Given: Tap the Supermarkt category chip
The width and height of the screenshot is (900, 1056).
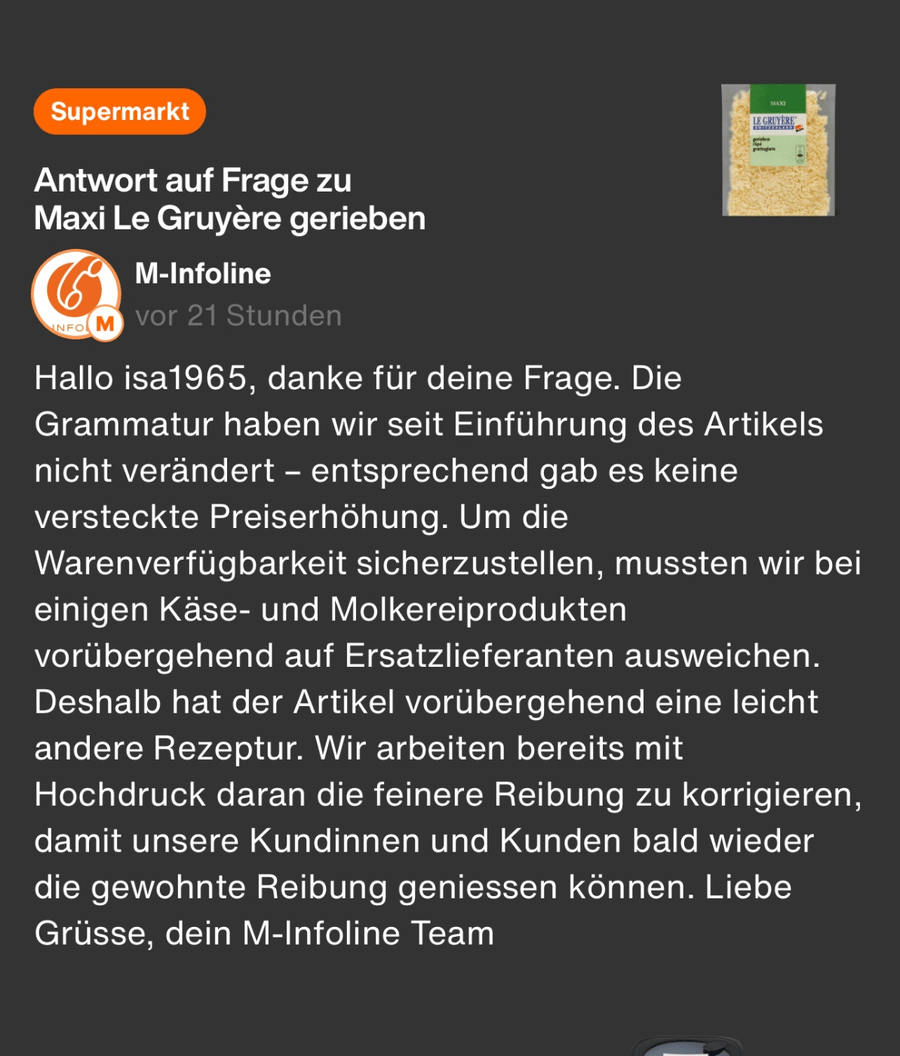Looking at the screenshot, I should 119,111.
